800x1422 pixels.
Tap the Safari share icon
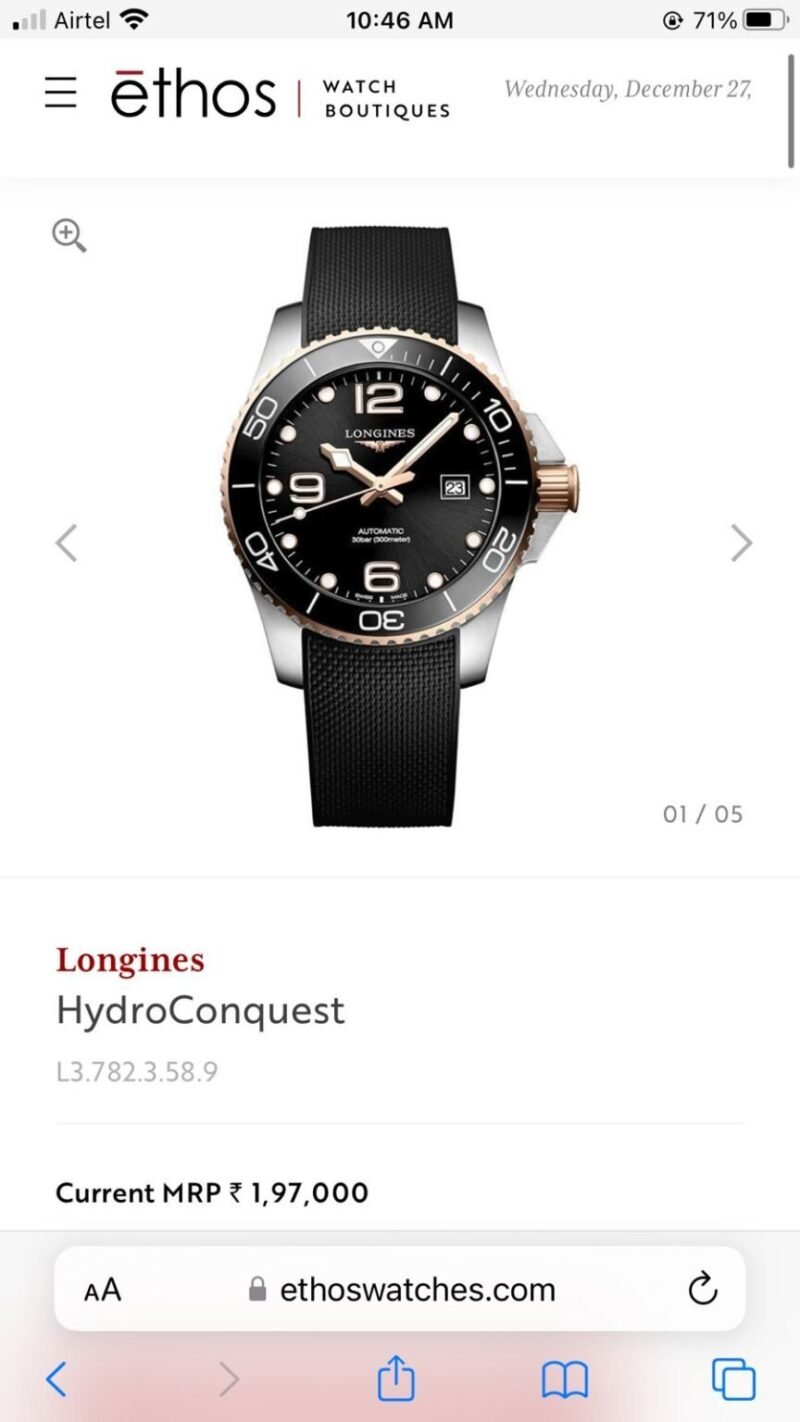(x=398, y=1380)
